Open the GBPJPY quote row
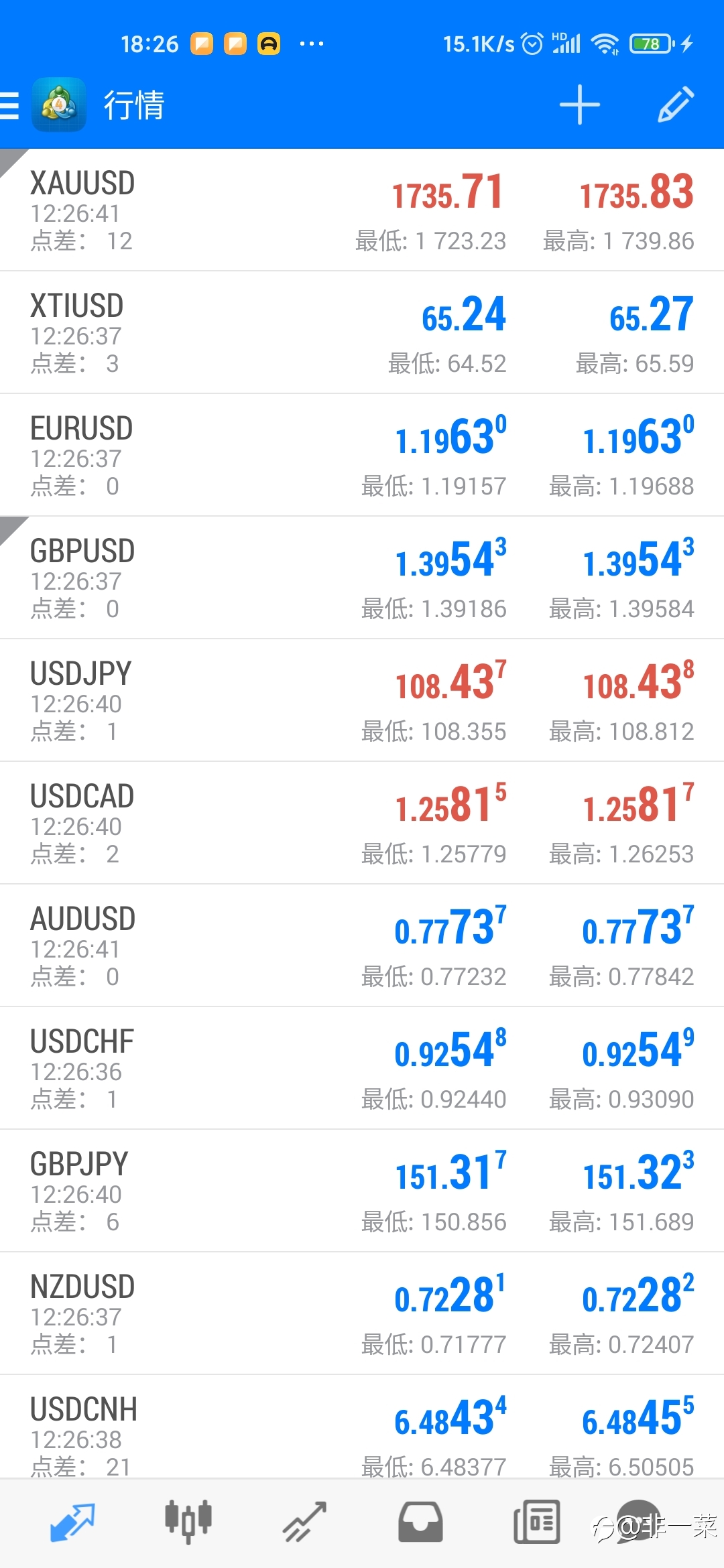 (362, 1191)
